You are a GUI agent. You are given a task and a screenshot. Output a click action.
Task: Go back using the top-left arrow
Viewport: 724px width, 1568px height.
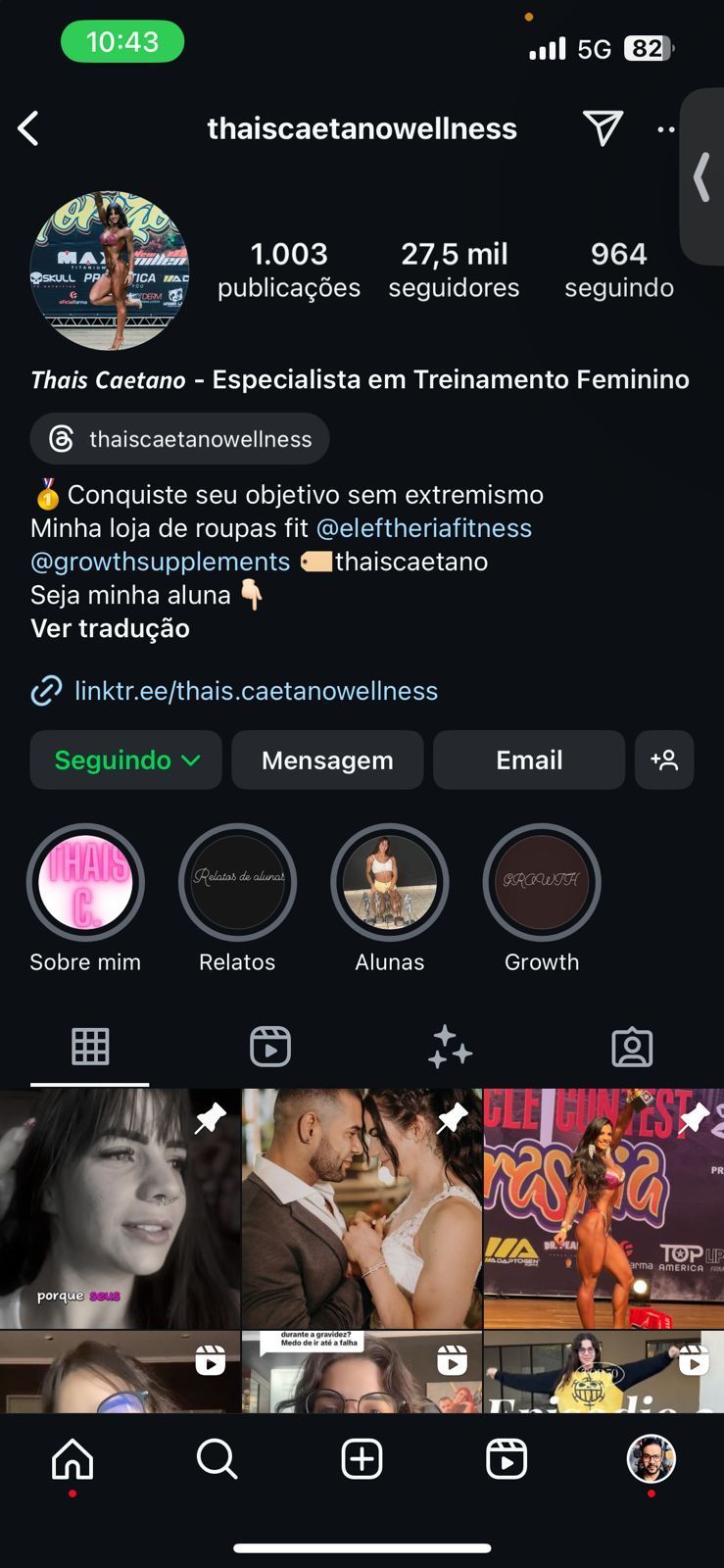pyautogui.click(x=29, y=128)
